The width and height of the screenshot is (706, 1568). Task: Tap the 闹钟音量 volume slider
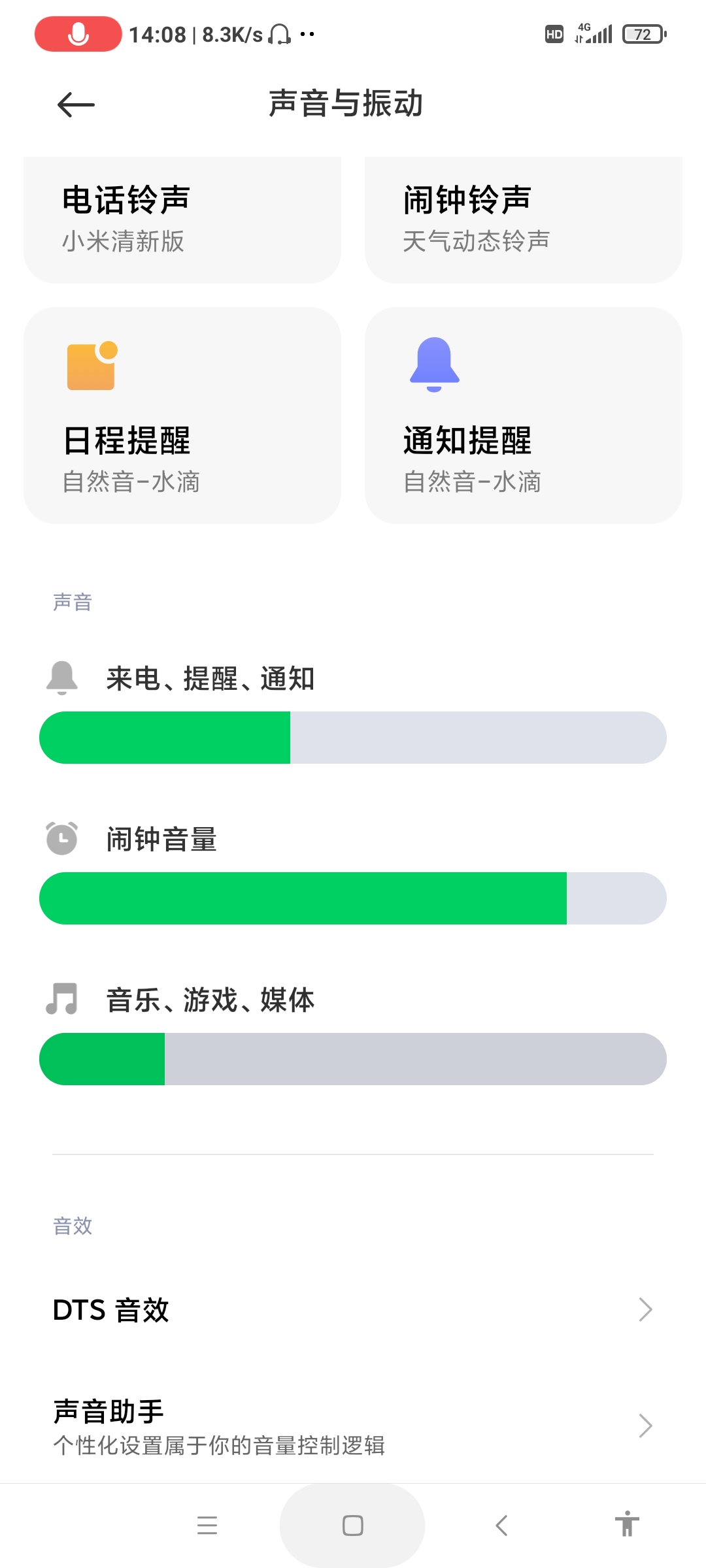pos(353,898)
